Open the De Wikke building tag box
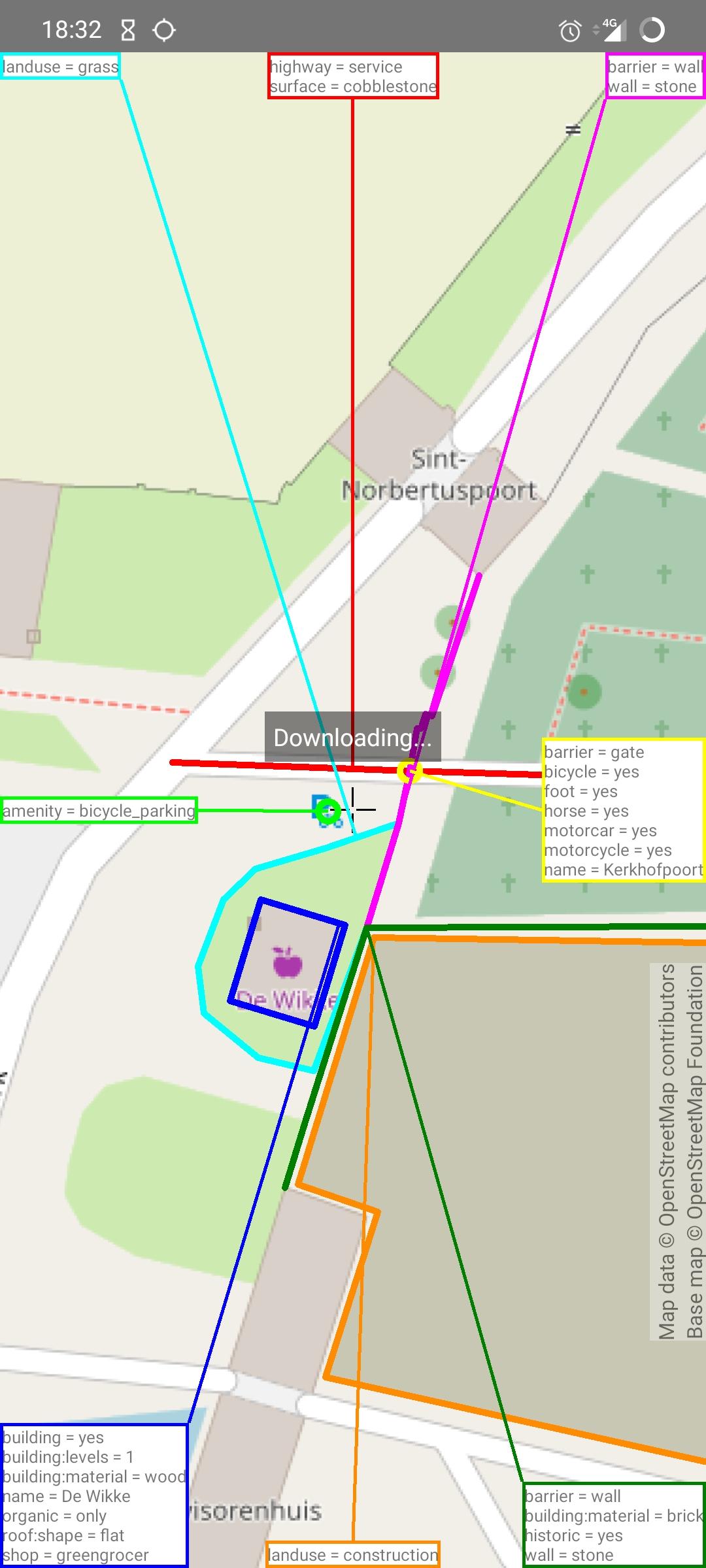Image resolution: width=706 pixels, height=1568 pixels. 94,1496
